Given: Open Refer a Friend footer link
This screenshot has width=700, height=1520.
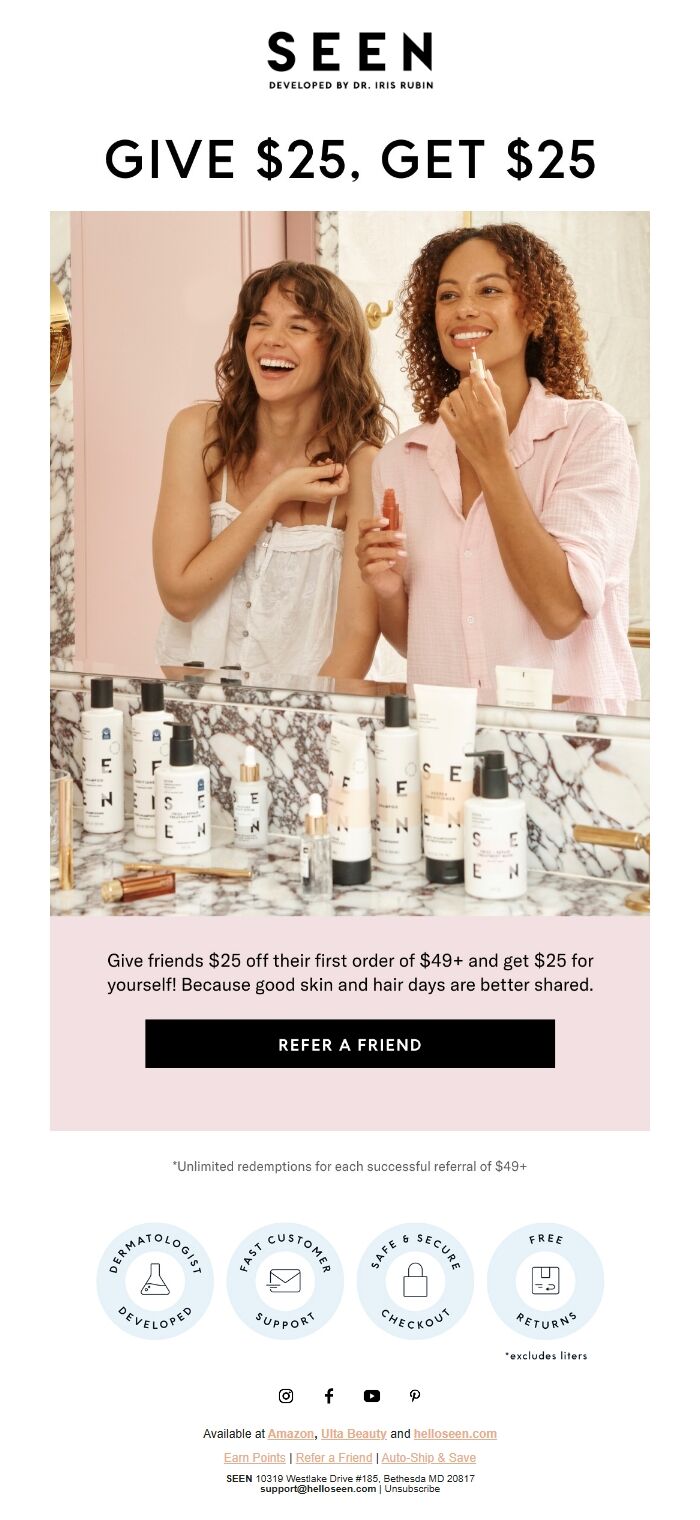Looking at the screenshot, I should point(334,1458).
